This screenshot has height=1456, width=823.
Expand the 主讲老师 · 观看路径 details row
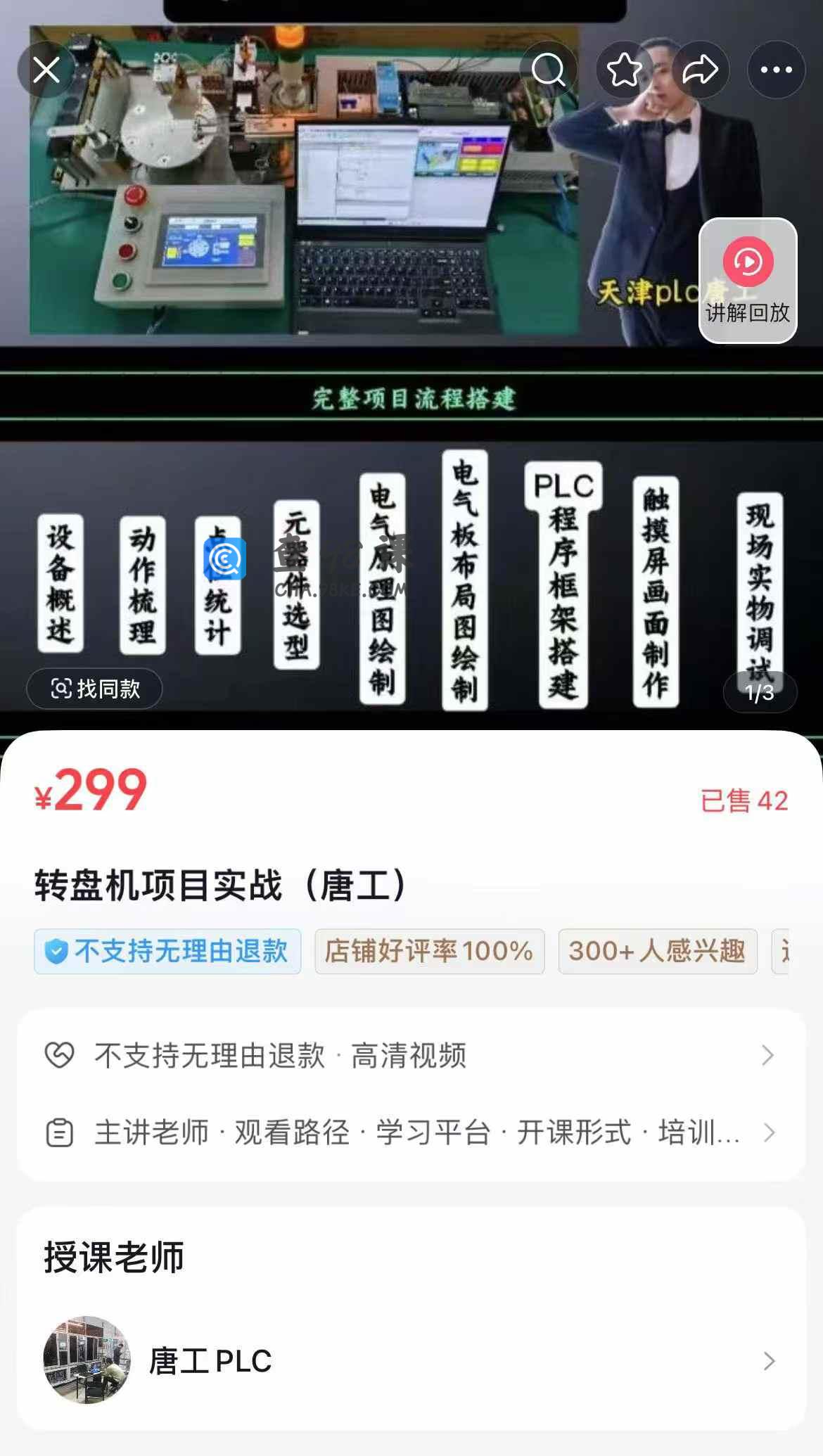(x=411, y=1132)
